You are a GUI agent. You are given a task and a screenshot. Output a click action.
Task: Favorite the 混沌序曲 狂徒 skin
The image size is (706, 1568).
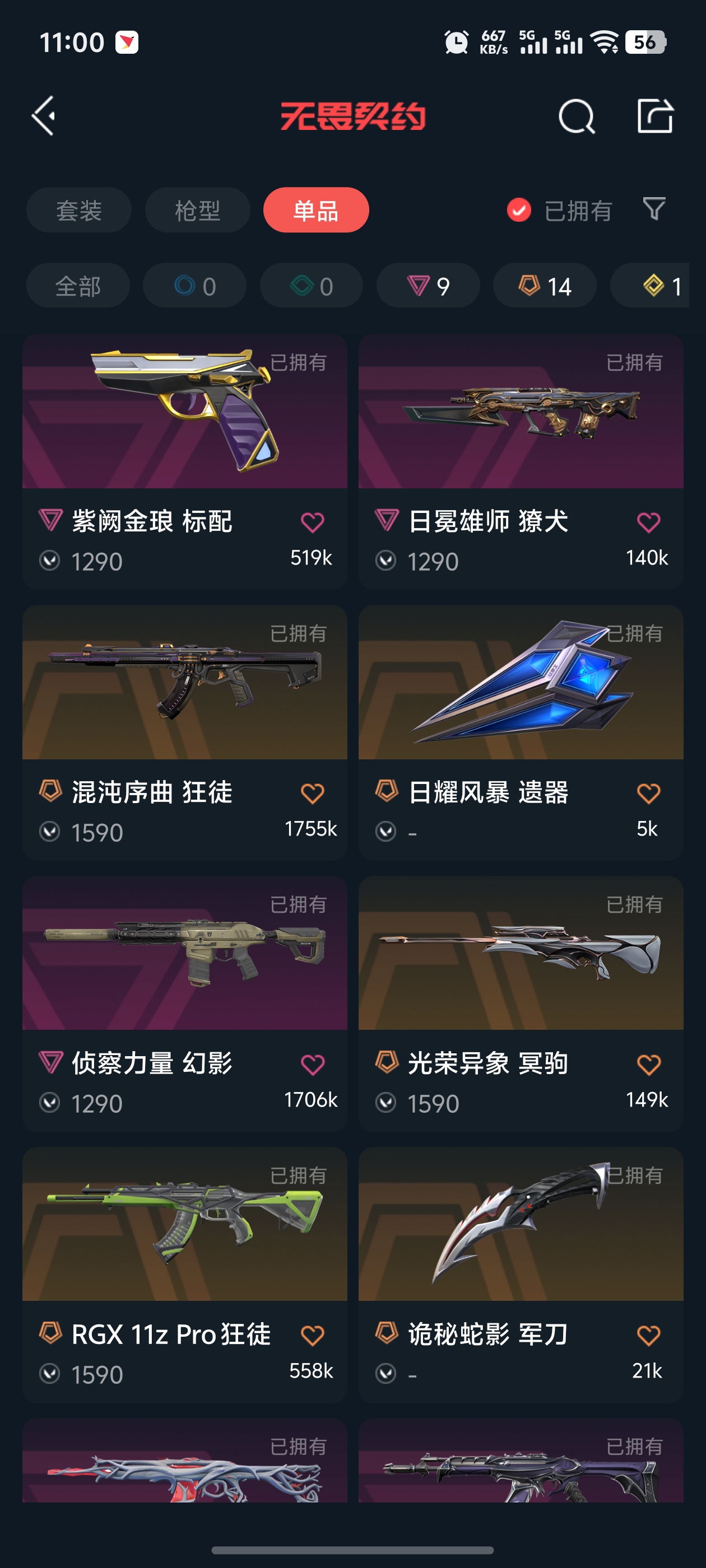pyautogui.click(x=313, y=792)
